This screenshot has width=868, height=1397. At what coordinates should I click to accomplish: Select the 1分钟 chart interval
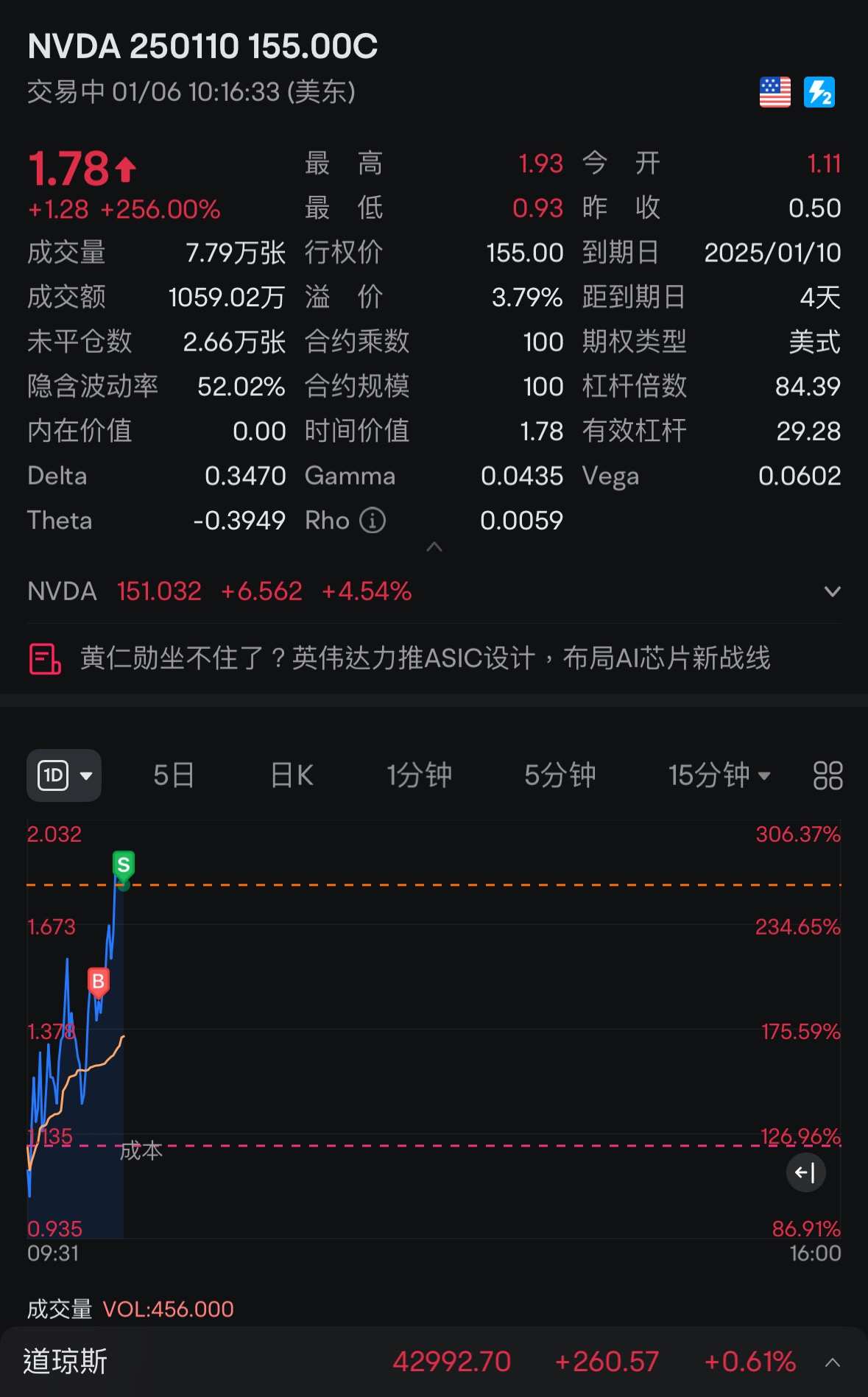tap(420, 775)
